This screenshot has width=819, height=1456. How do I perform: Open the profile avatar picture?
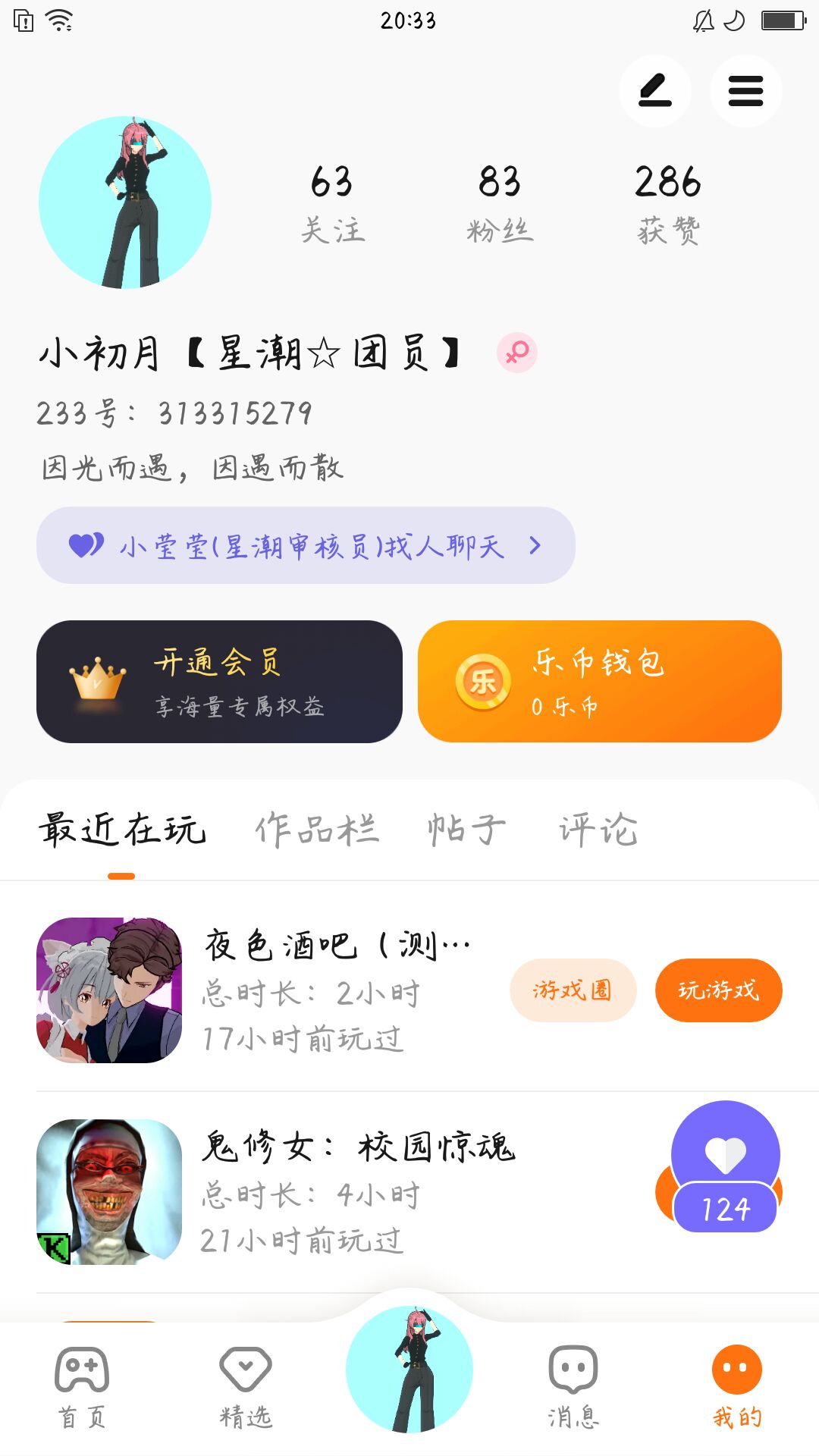tap(125, 202)
